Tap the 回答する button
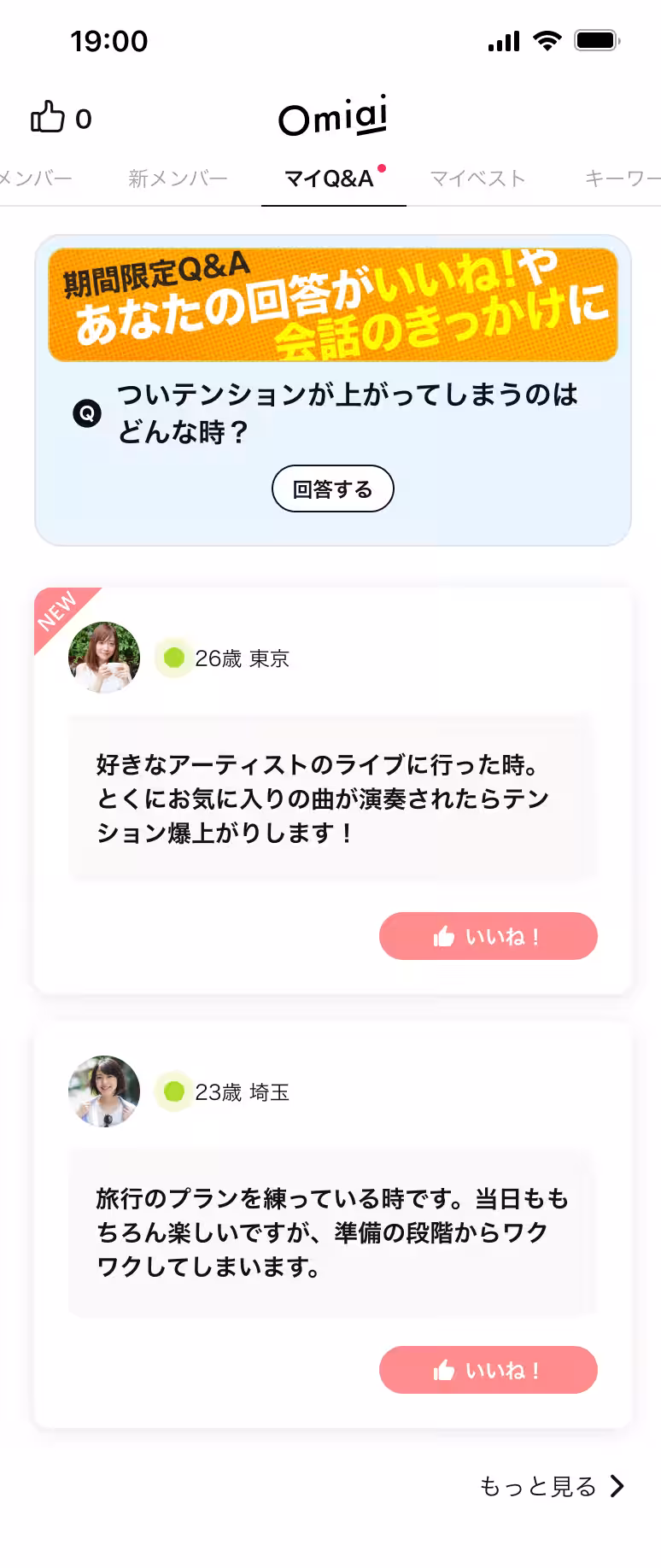661x1568 pixels. [x=332, y=489]
